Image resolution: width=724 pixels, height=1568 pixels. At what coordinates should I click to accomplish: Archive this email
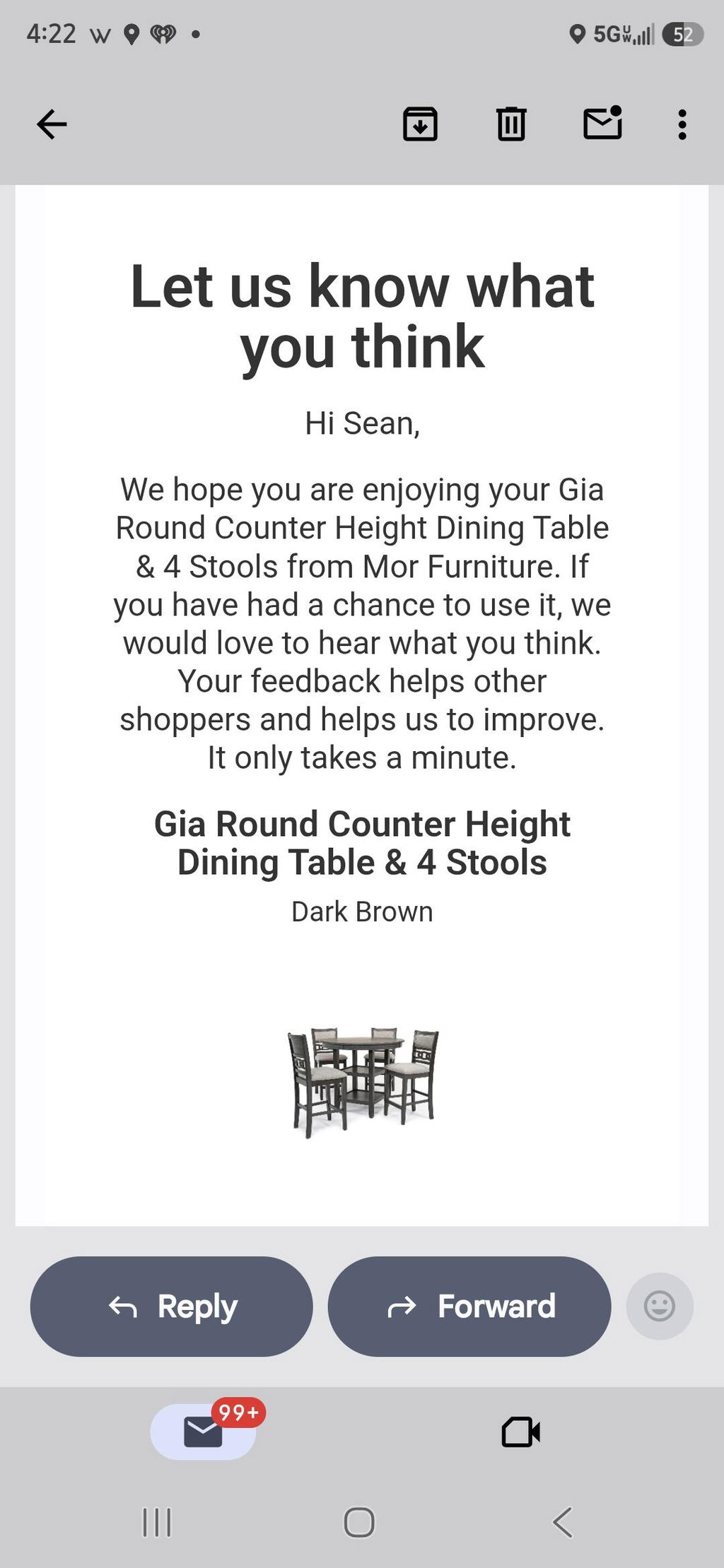(x=420, y=124)
